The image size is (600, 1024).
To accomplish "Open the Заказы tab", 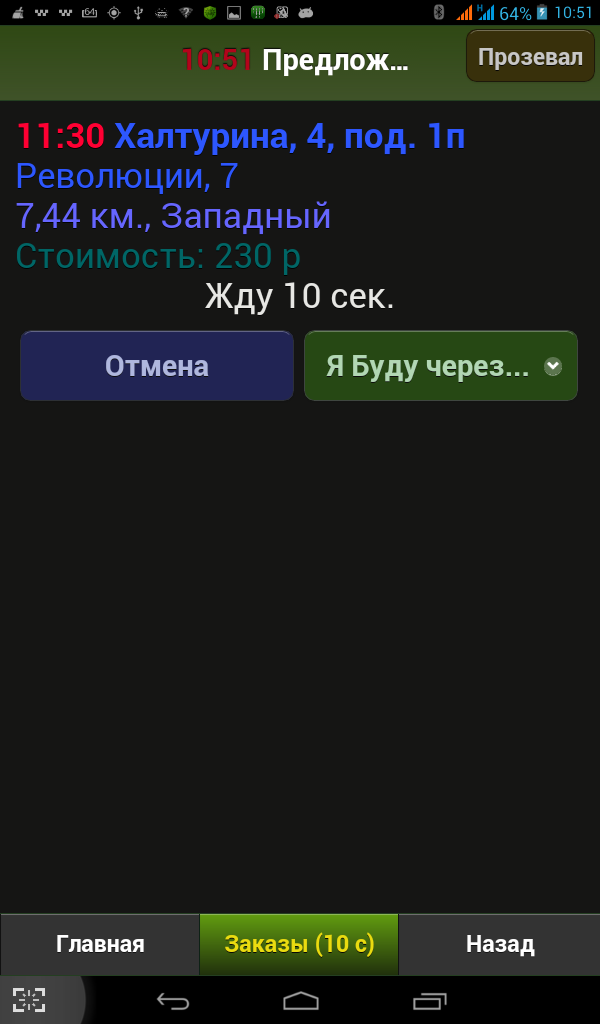I will 299,944.
